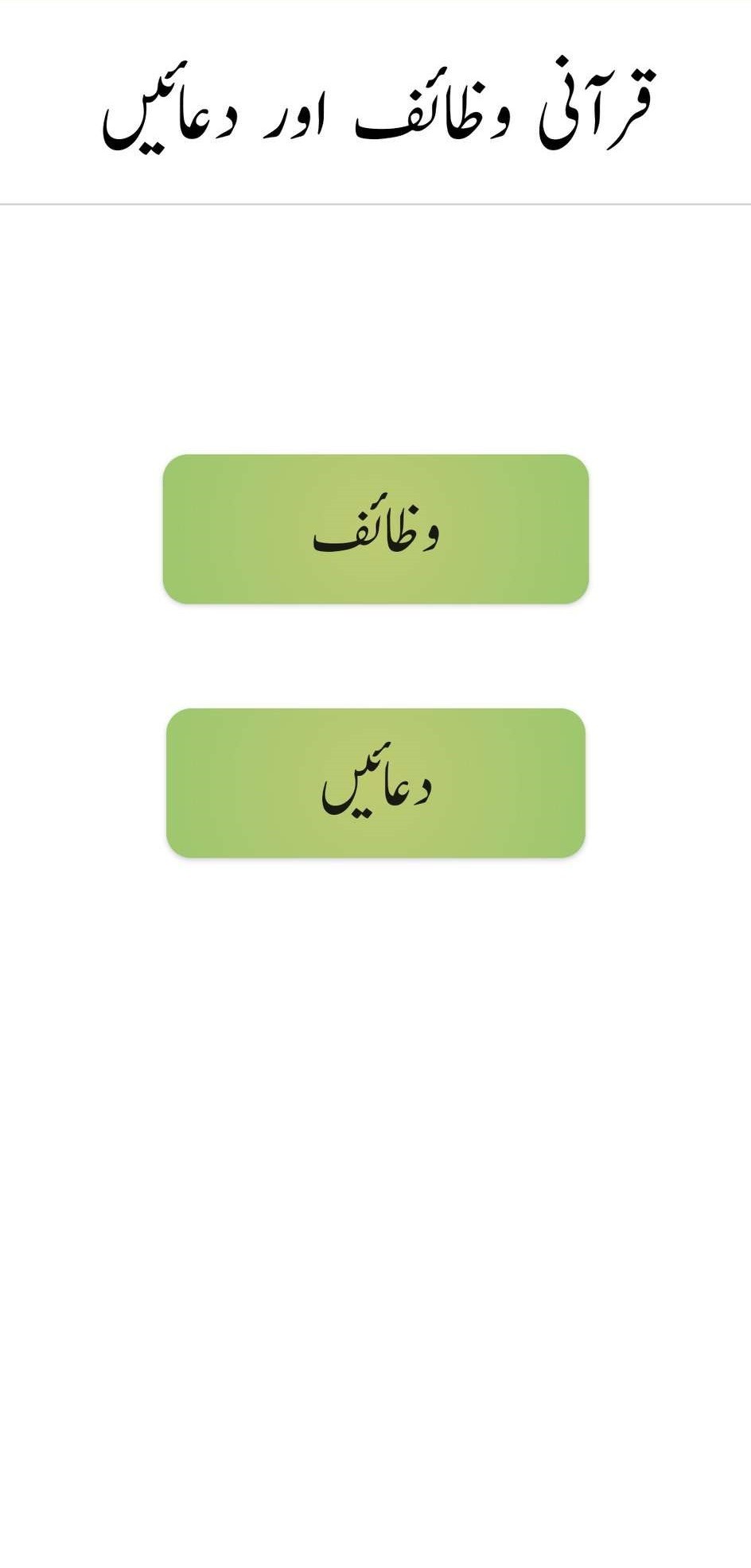Open the دعائیں (Duas) button

[375, 783]
